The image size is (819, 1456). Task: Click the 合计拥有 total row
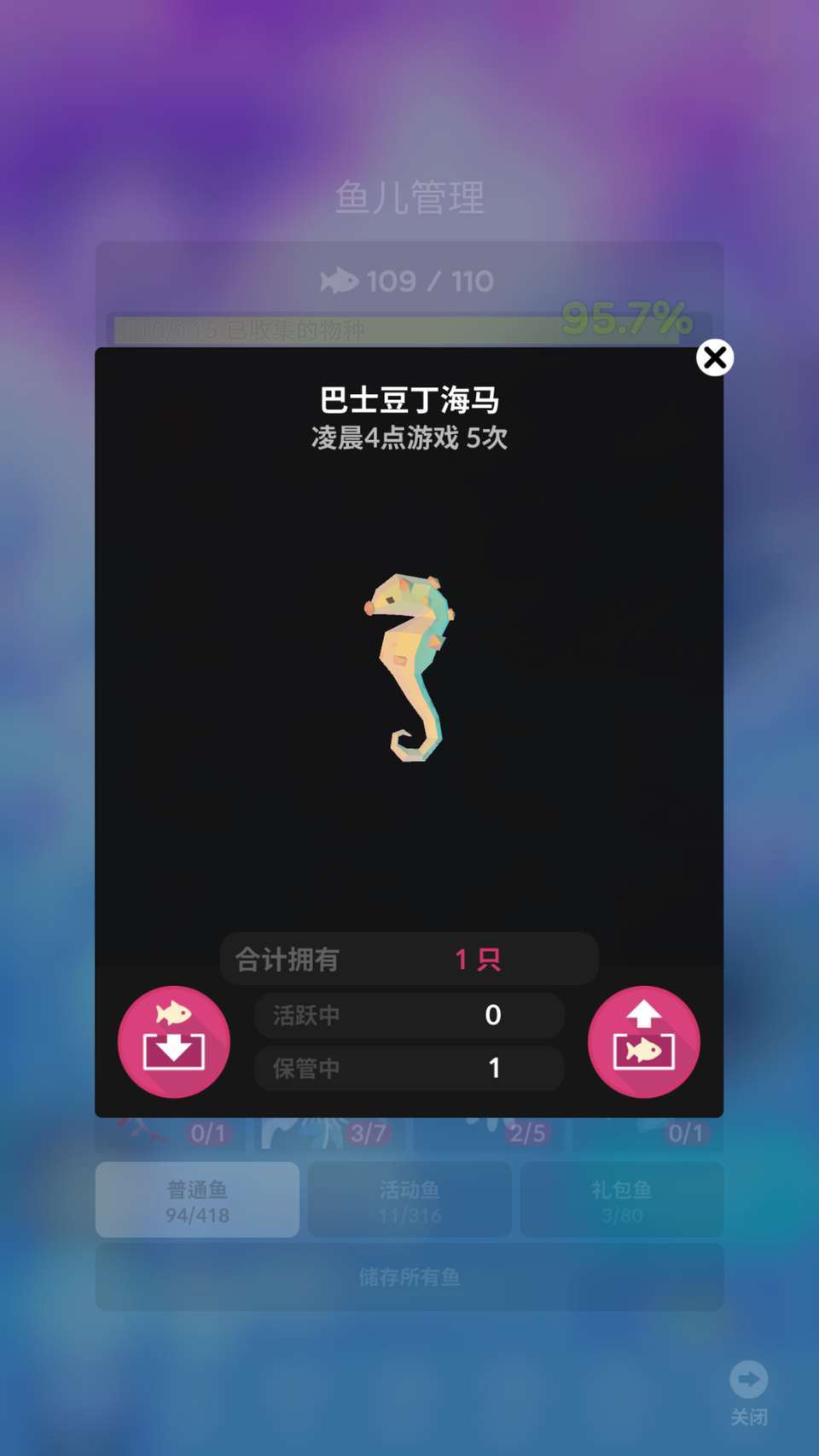(409, 959)
